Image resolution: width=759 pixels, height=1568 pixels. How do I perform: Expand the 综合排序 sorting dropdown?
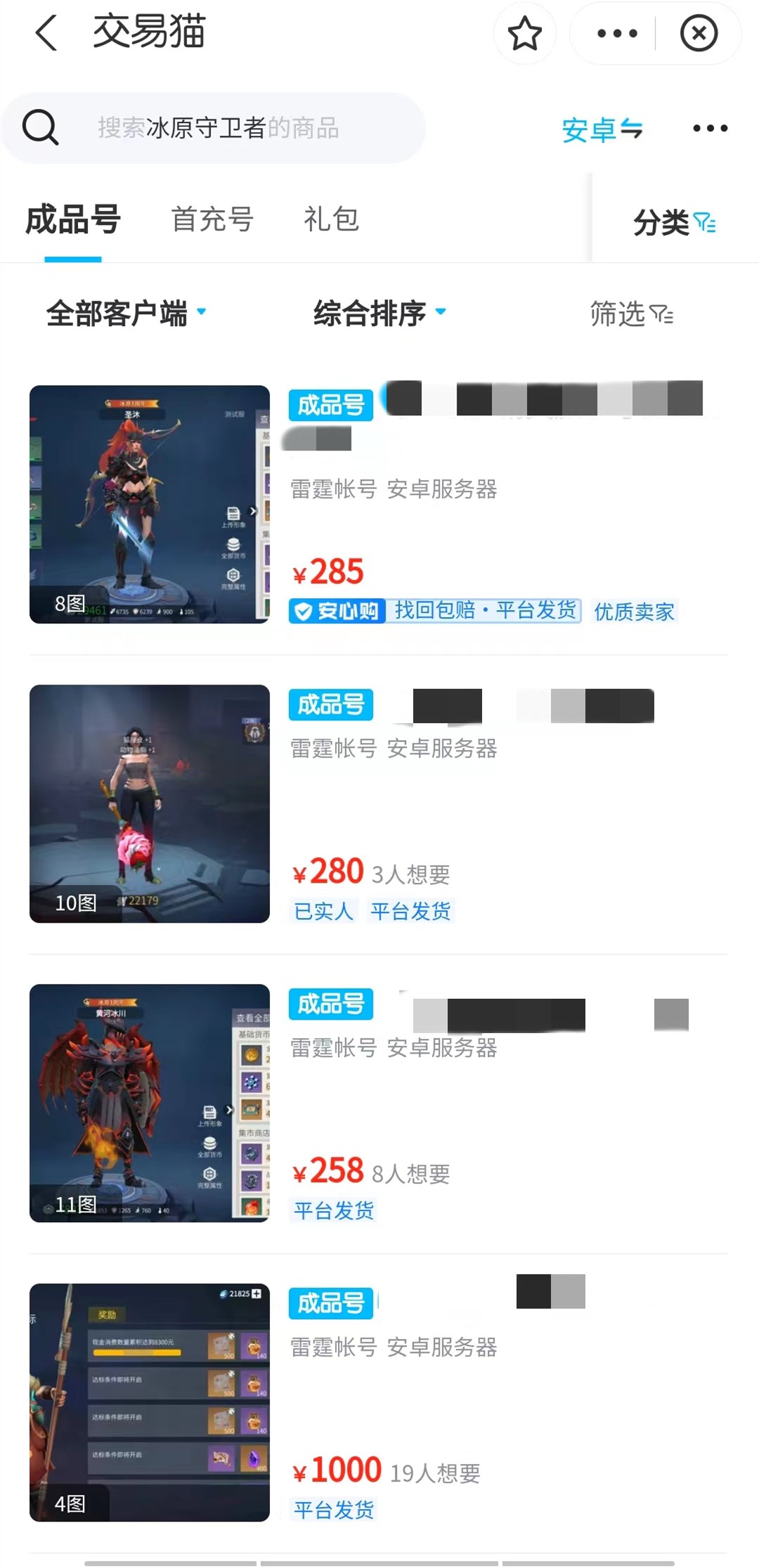(x=379, y=313)
